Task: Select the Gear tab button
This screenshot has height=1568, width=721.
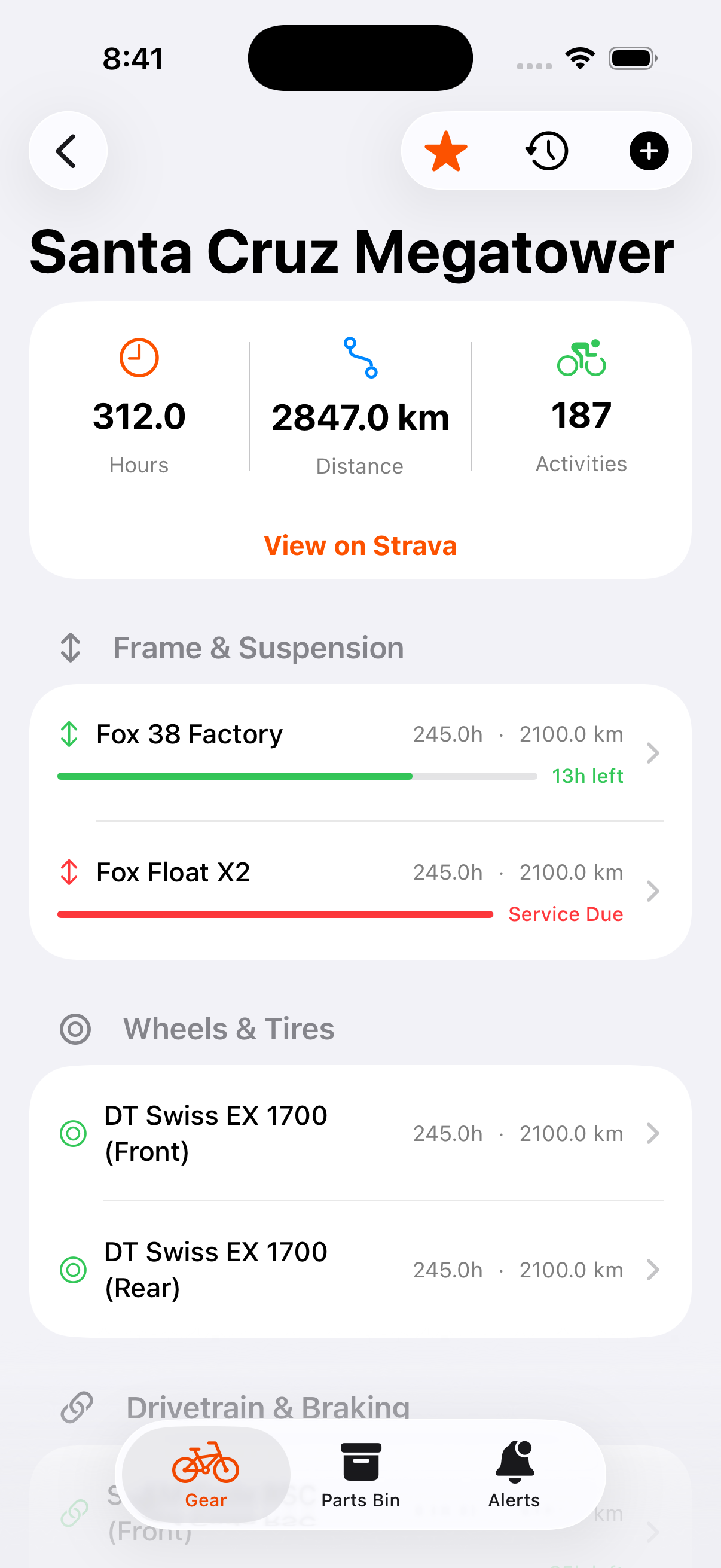Action: (x=206, y=1473)
